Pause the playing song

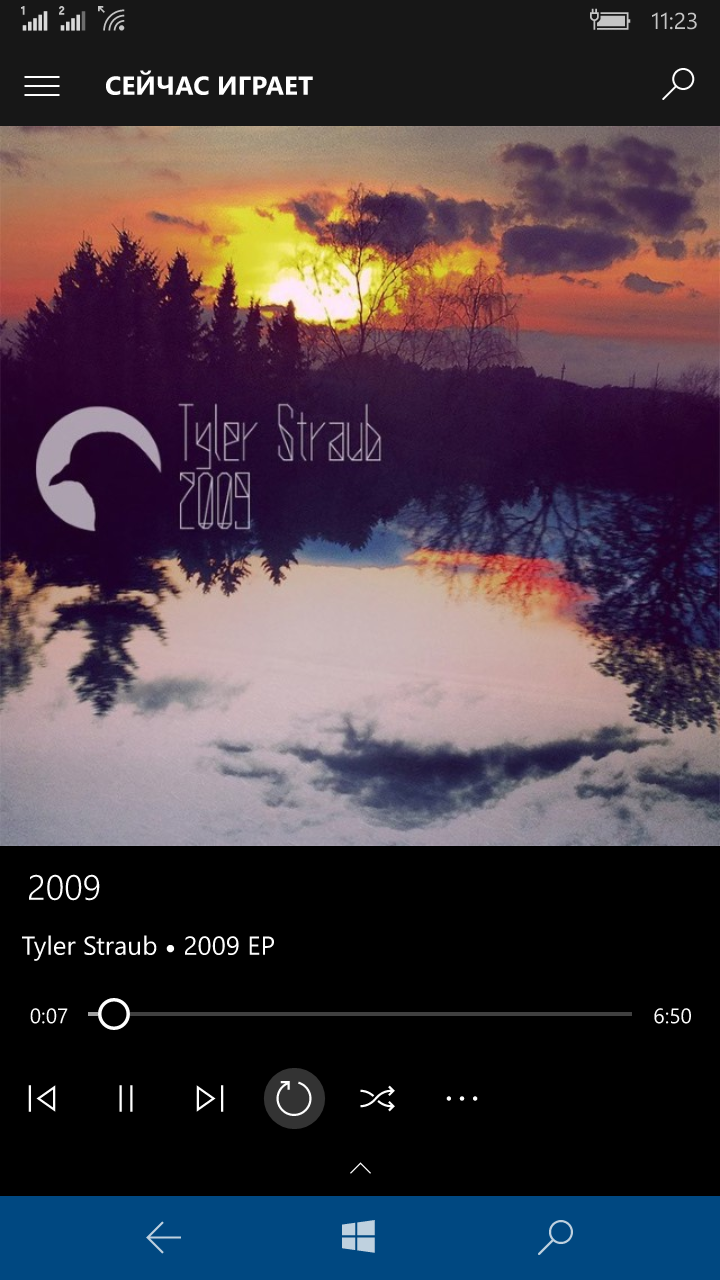126,1099
